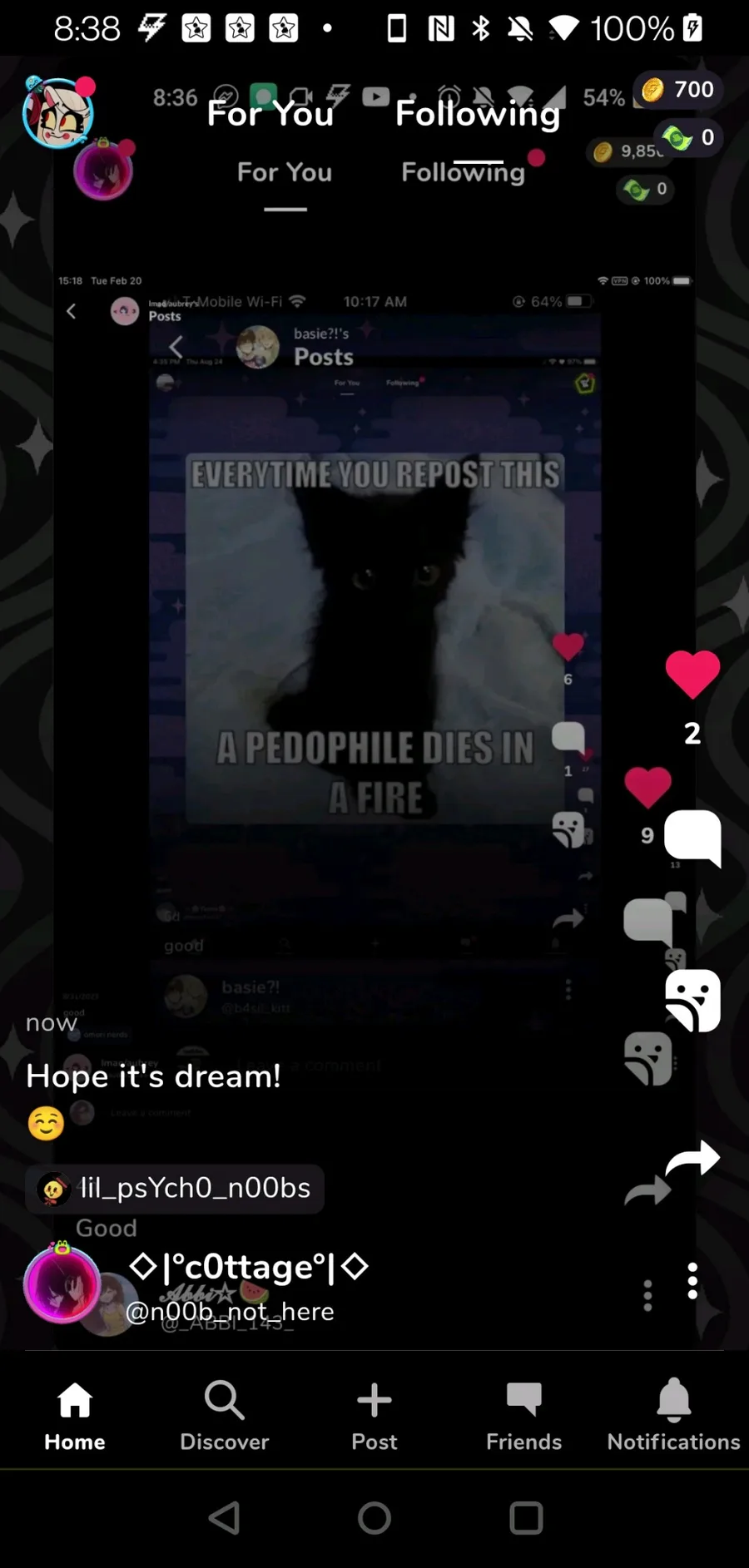Share n00b_not_here's post
The height and width of the screenshot is (1568, 749).
tap(692, 1159)
